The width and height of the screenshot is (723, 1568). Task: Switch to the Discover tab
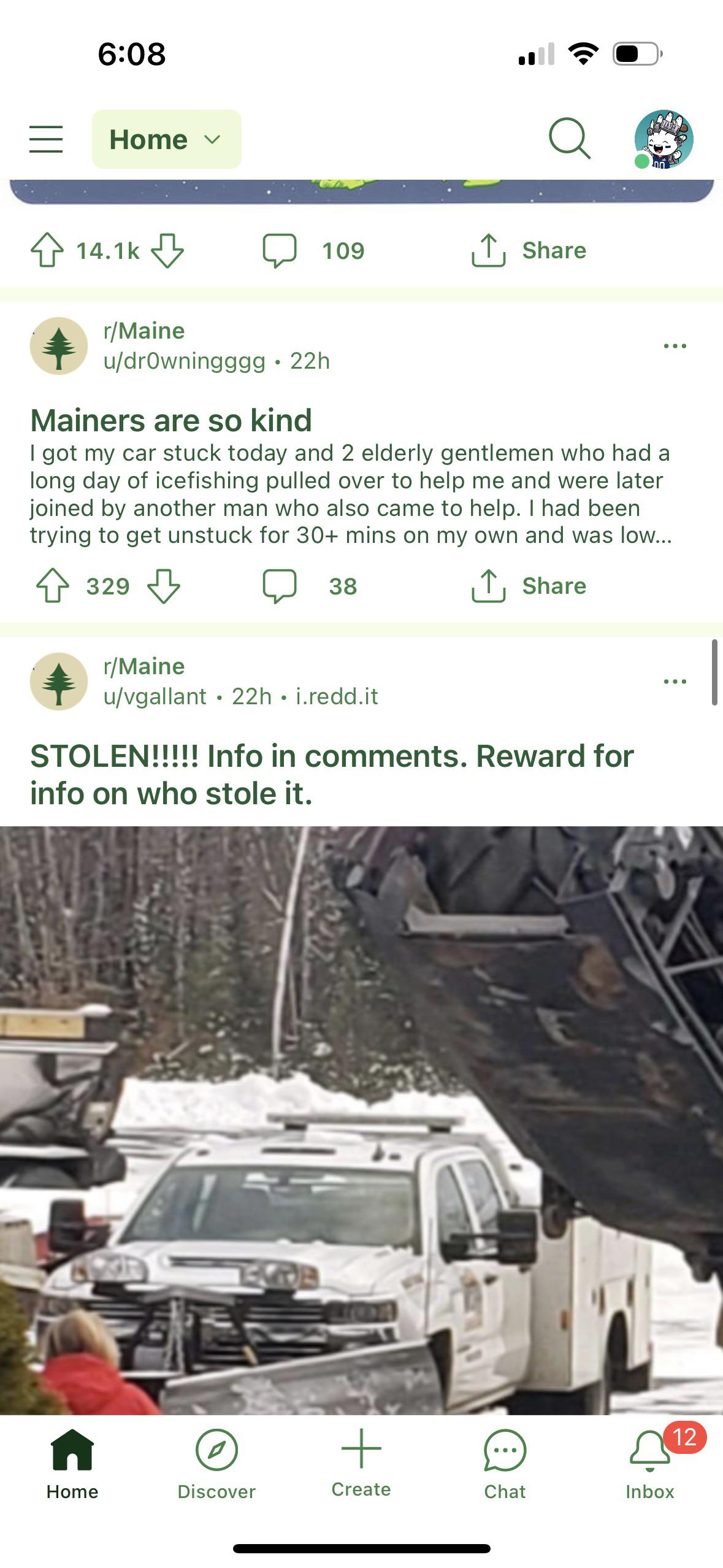[216, 1464]
